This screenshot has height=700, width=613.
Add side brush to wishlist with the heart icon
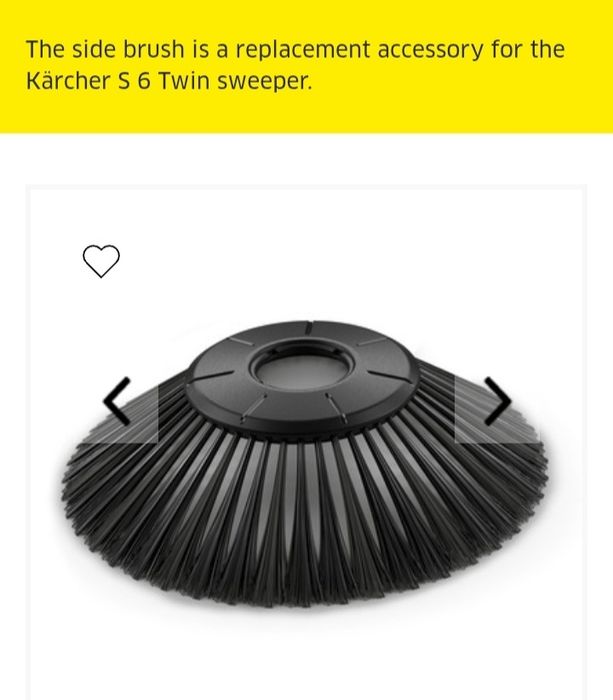coord(100,261)
